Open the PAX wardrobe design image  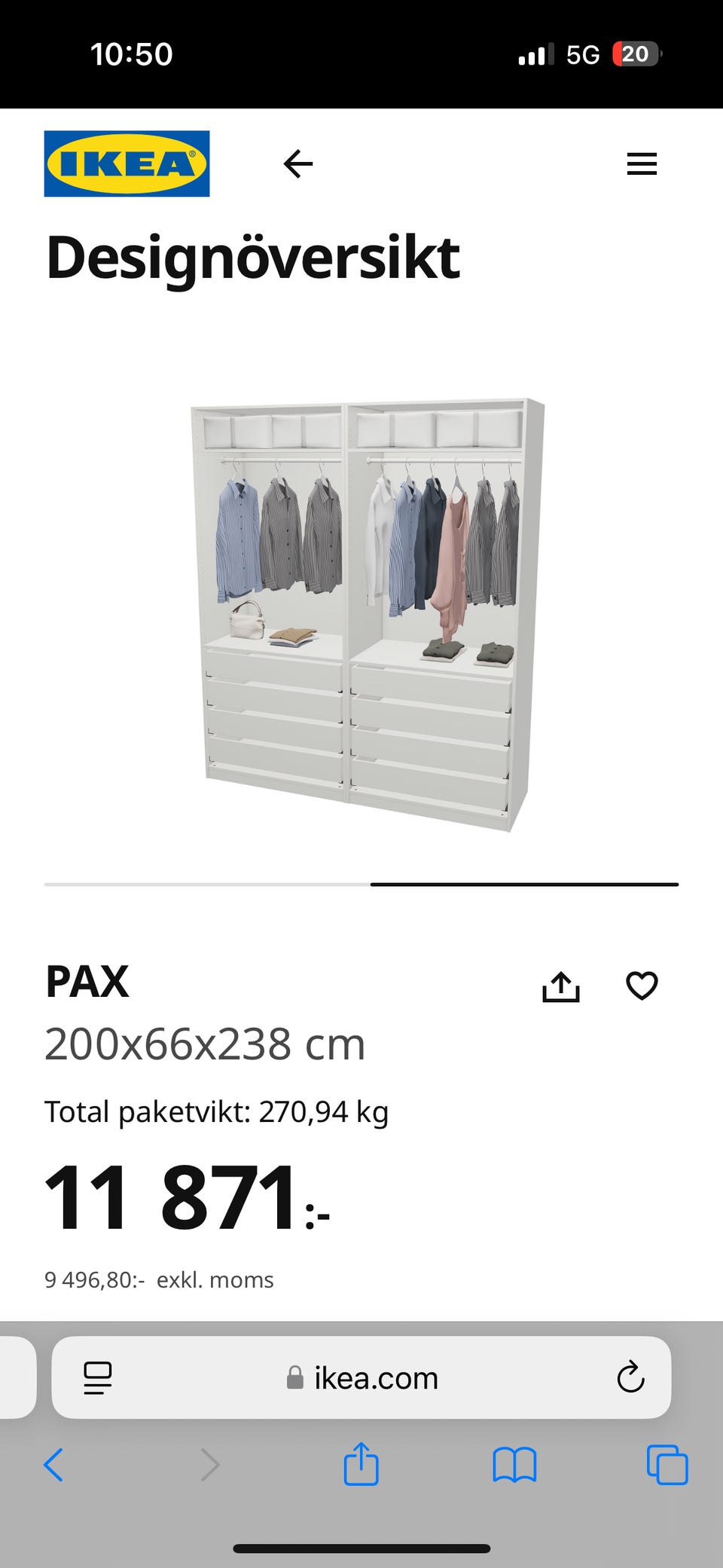click(x=367, y=614)
